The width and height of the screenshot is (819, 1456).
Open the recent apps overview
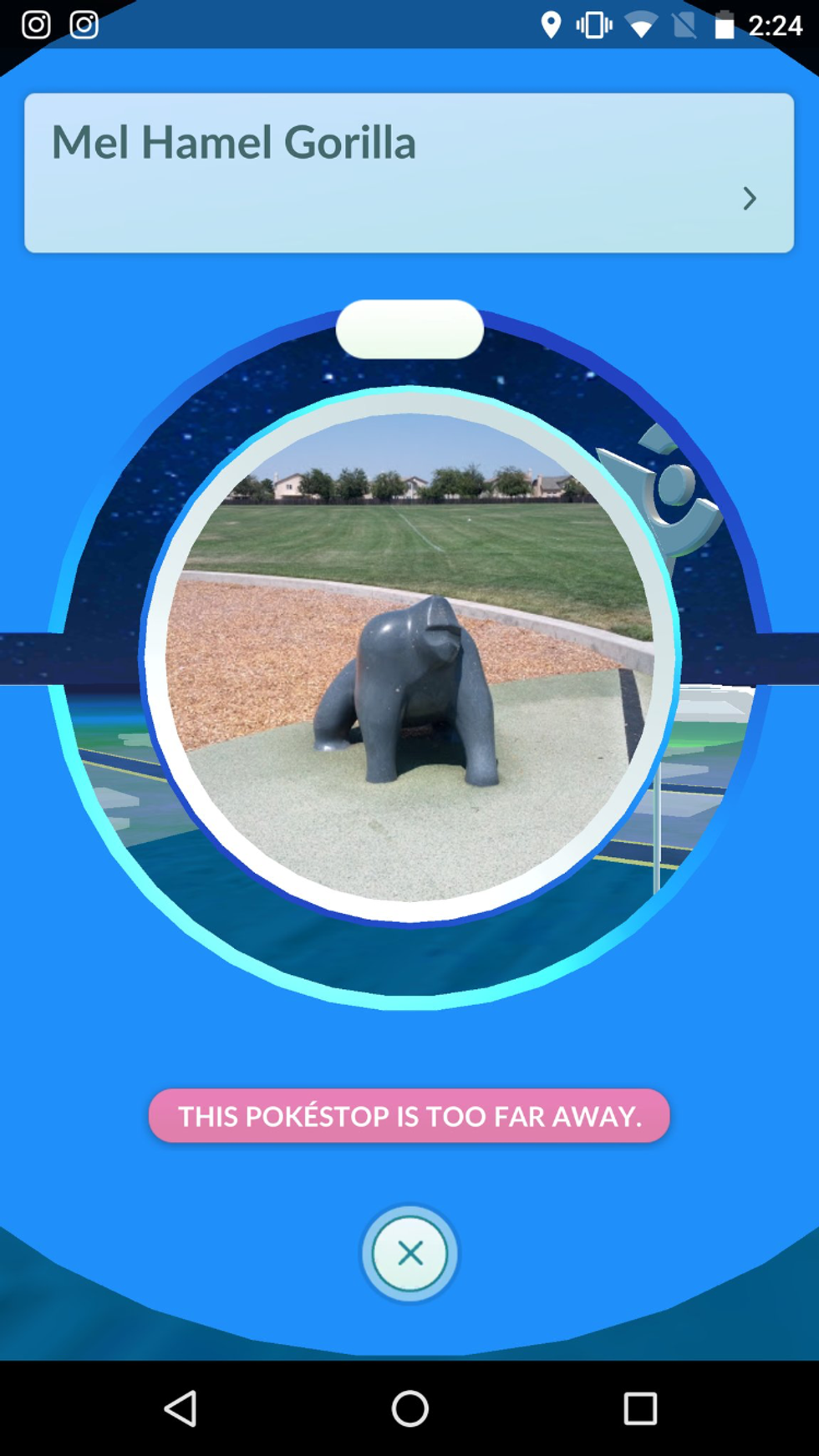coord(640,1408)
